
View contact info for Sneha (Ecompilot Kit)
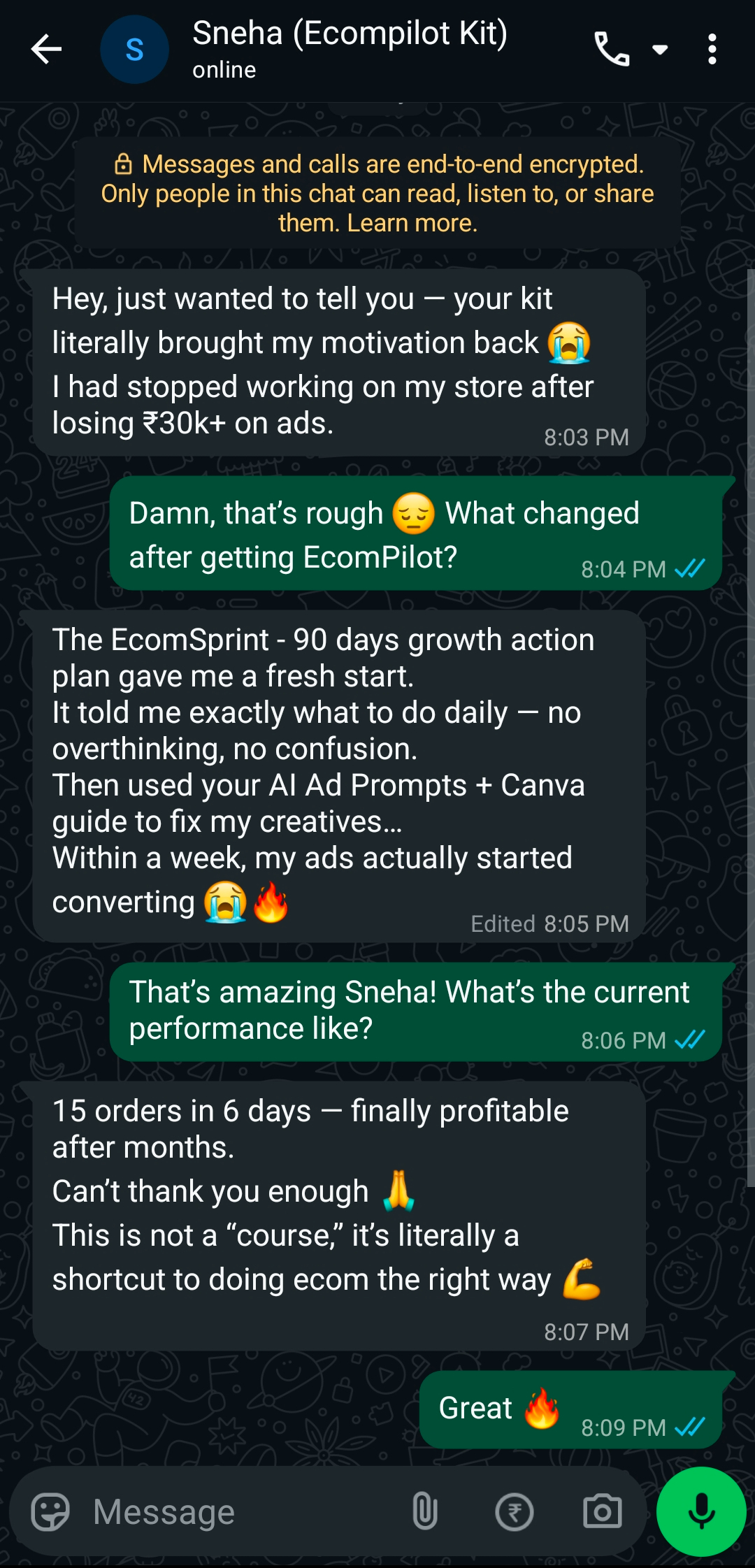[350, 49]
